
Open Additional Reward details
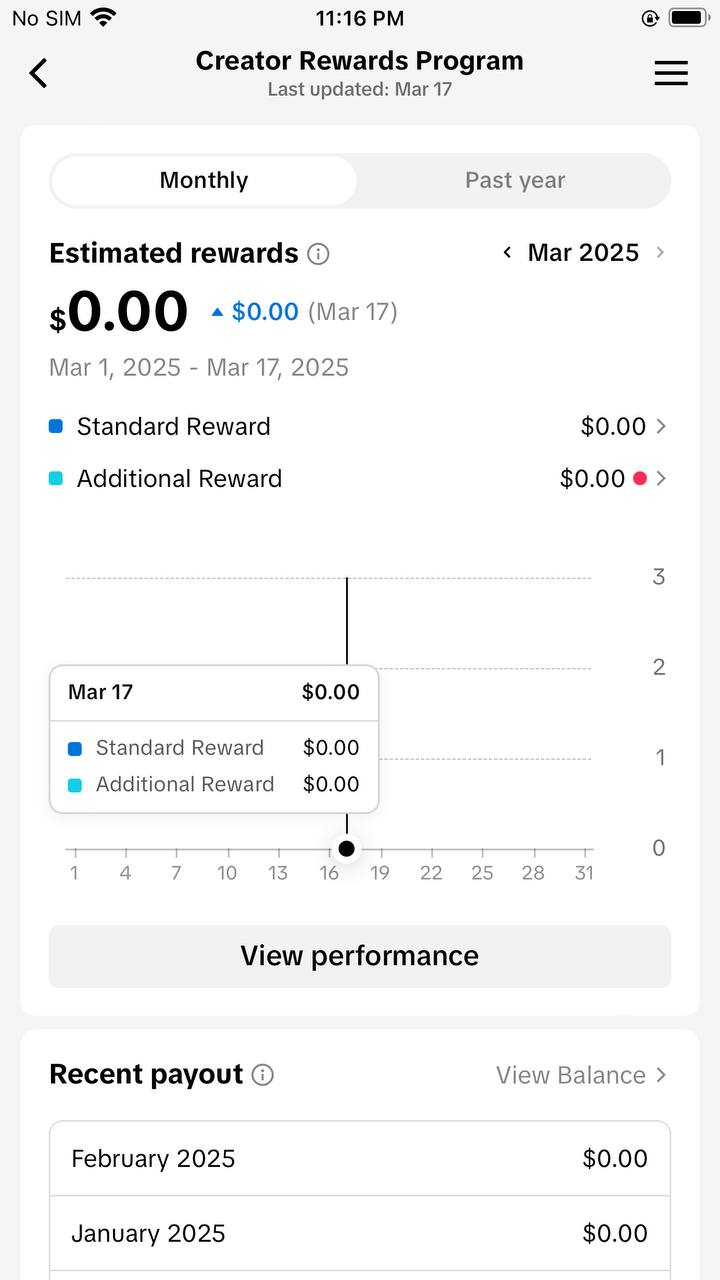pyautogui.click(x=360, y=479)
